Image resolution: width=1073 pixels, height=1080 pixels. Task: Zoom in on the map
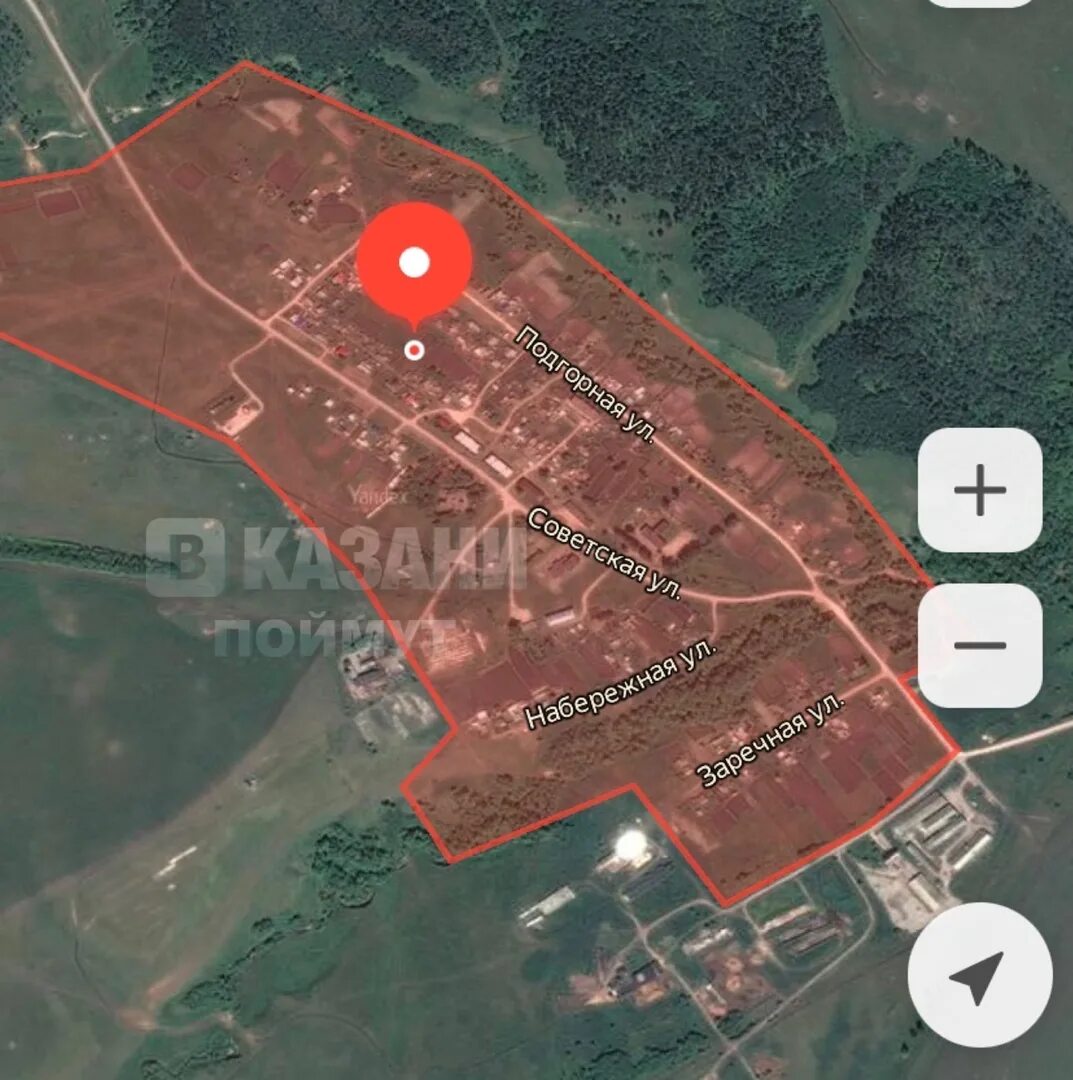979,490
